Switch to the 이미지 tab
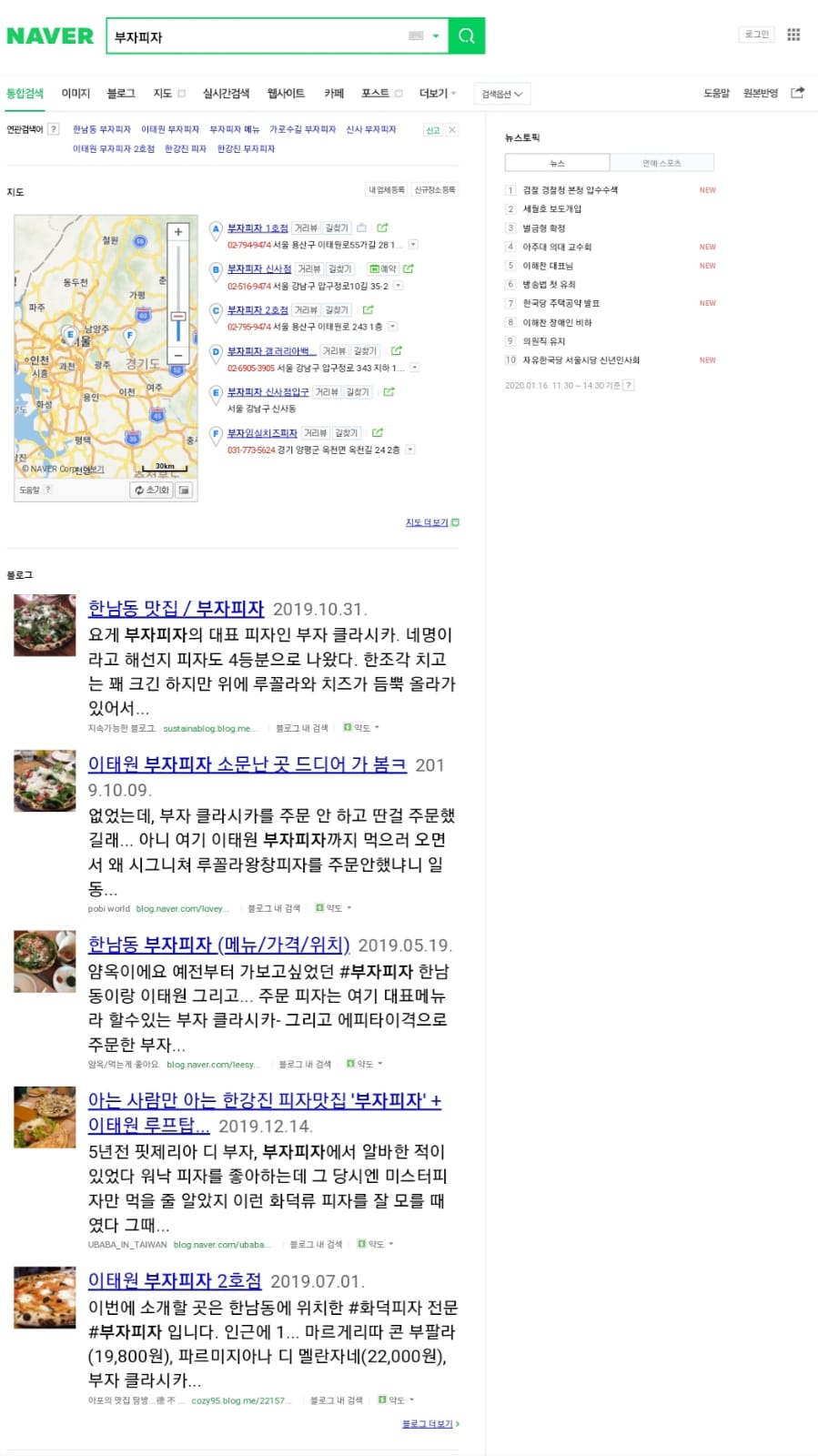The height and width of the screenshot is (1456, 818). click(76, 93)
